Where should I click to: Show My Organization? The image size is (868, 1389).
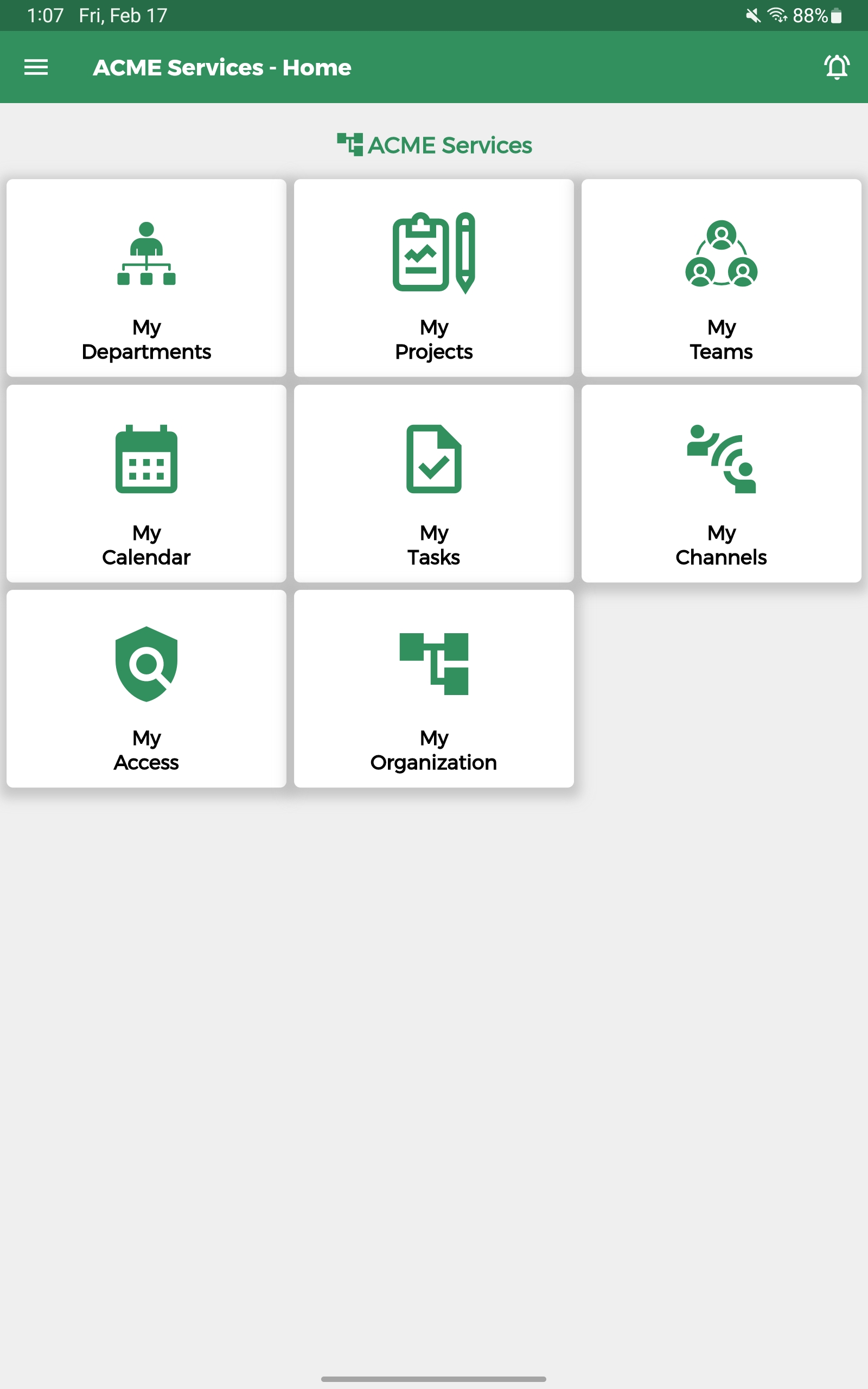click(x=433, y=688)
